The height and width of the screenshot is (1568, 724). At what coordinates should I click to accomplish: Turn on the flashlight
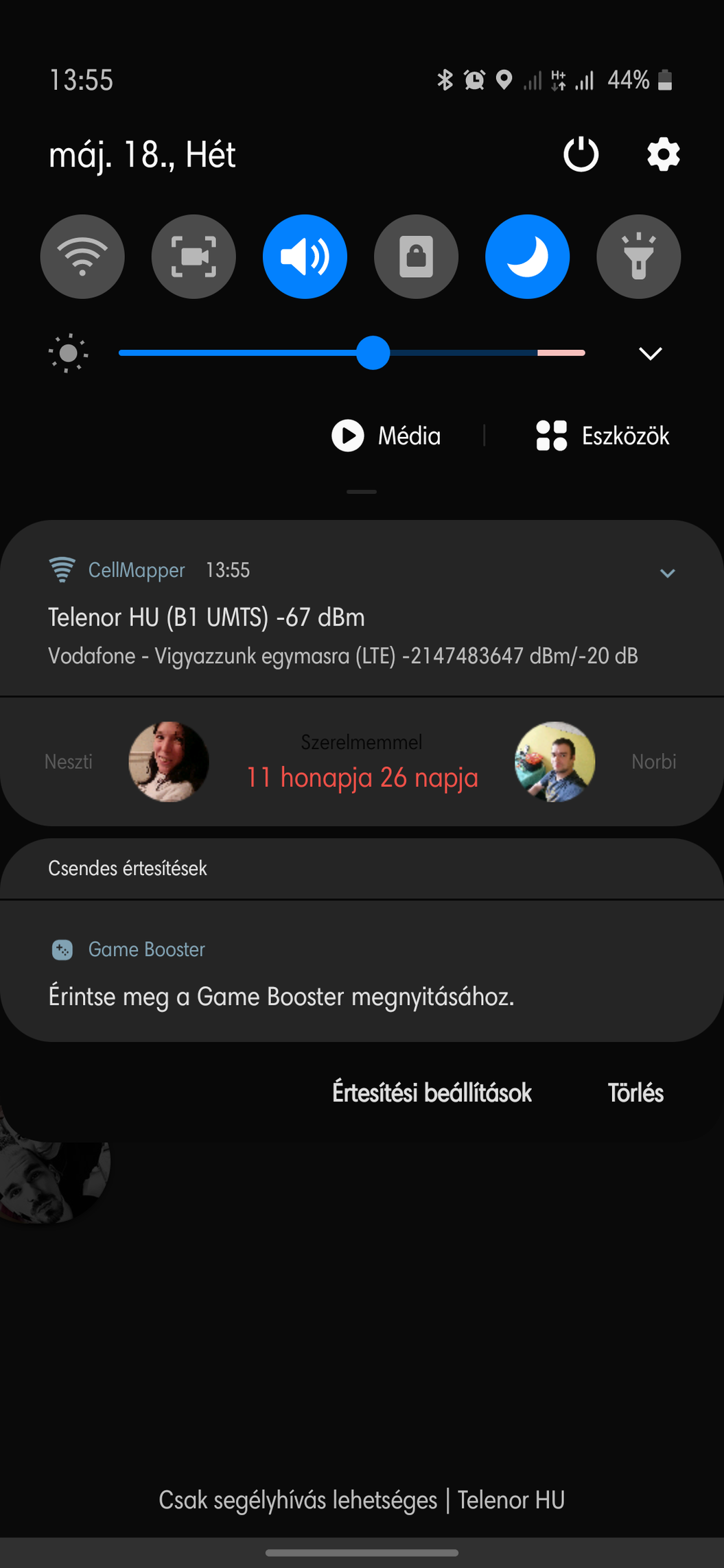tap(638, 257)
